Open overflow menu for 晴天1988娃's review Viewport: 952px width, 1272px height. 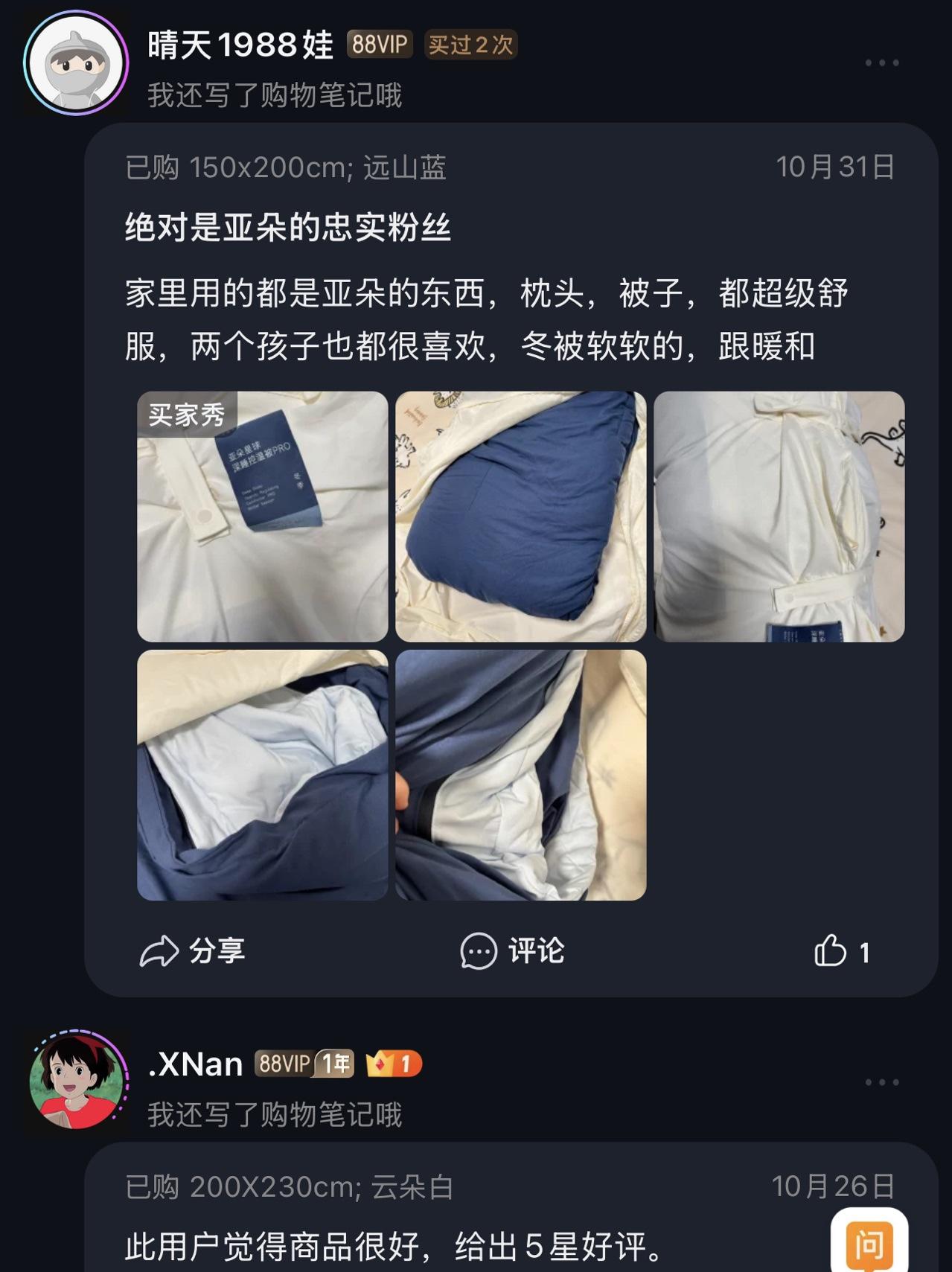click(x=881, y=63)
